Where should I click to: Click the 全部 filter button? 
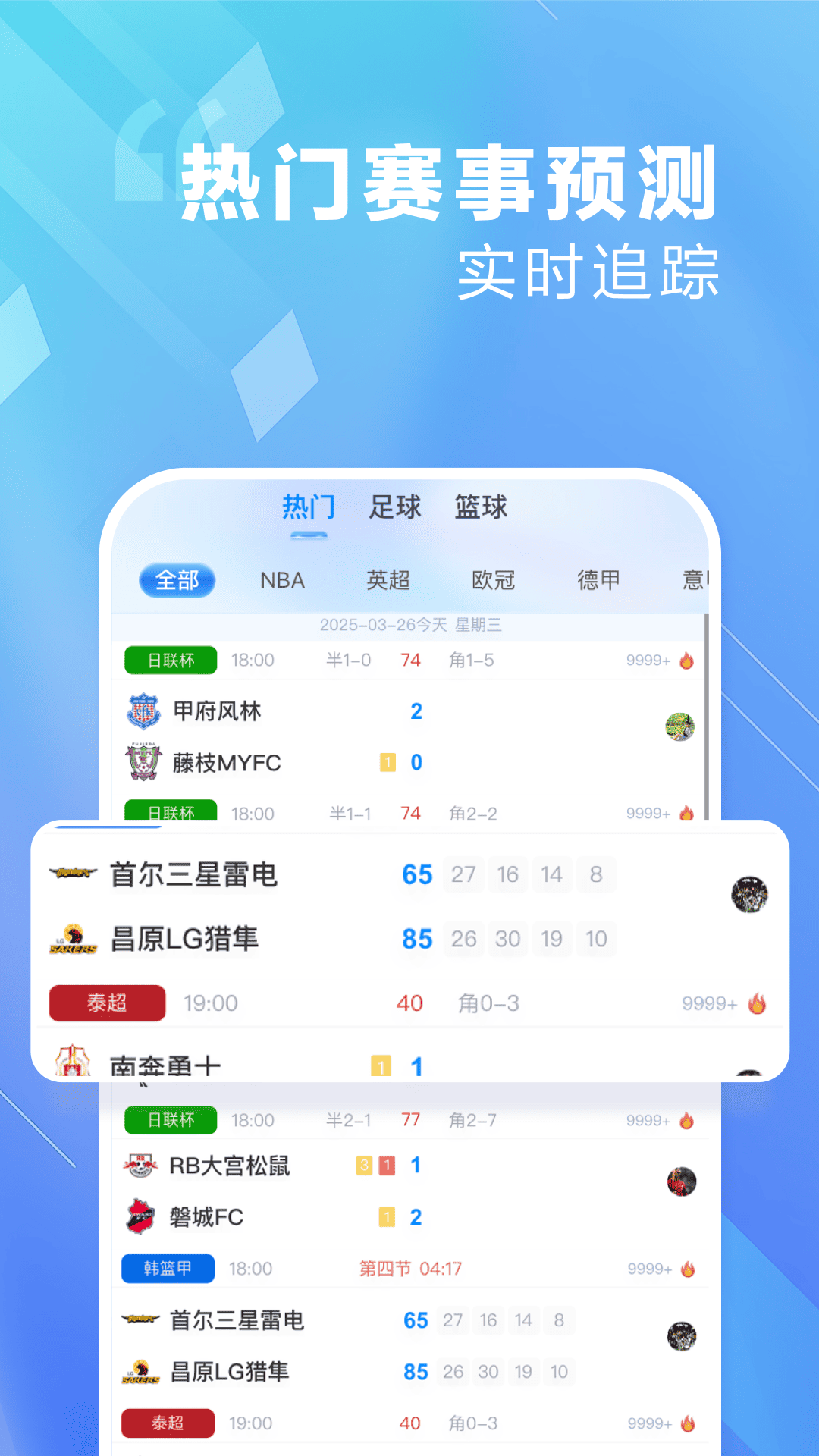point(176,580)
